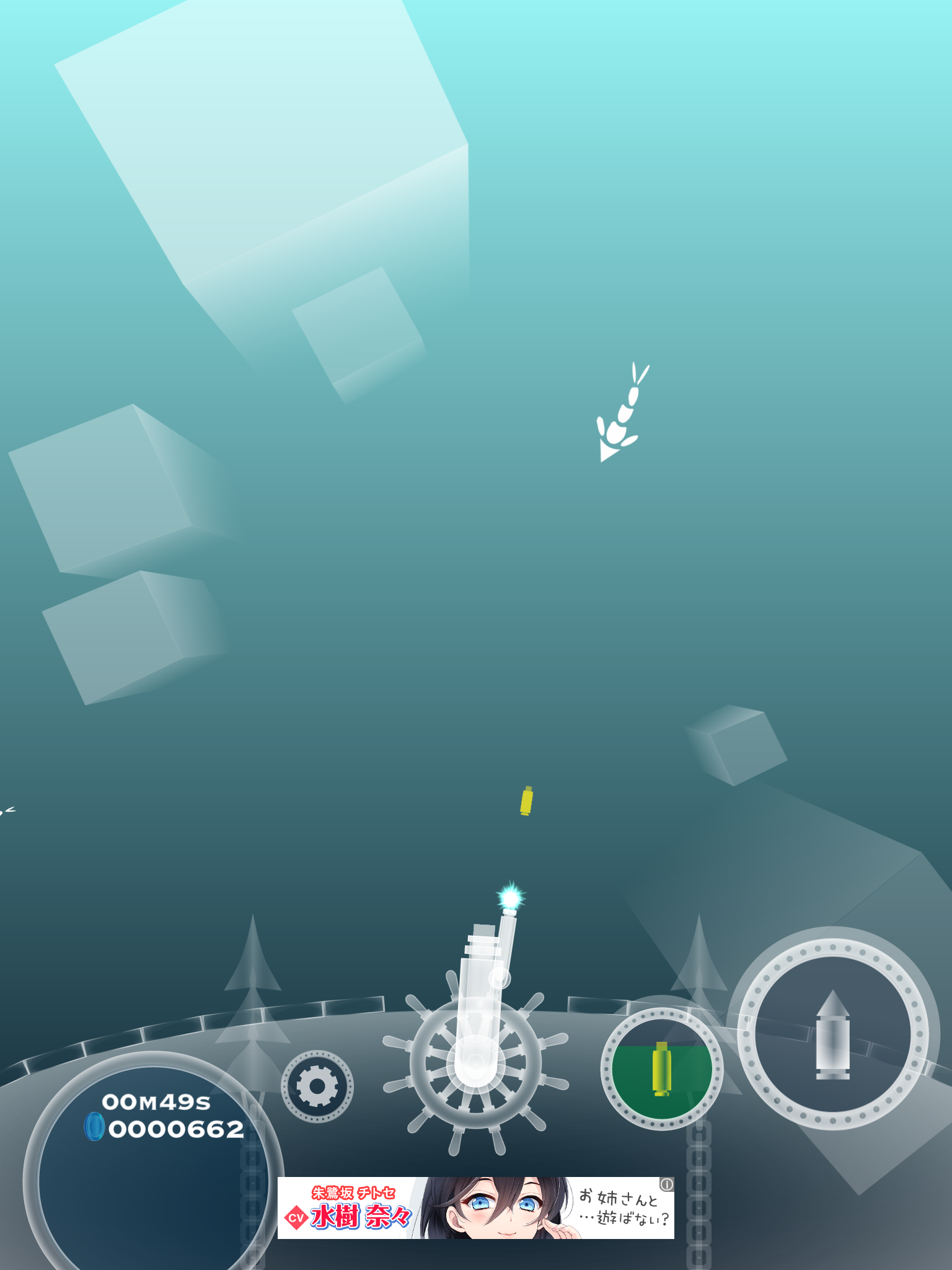Select the yellow shell ammo button
Screen dimensions: 952x1270
click(x=661, y=1068)
